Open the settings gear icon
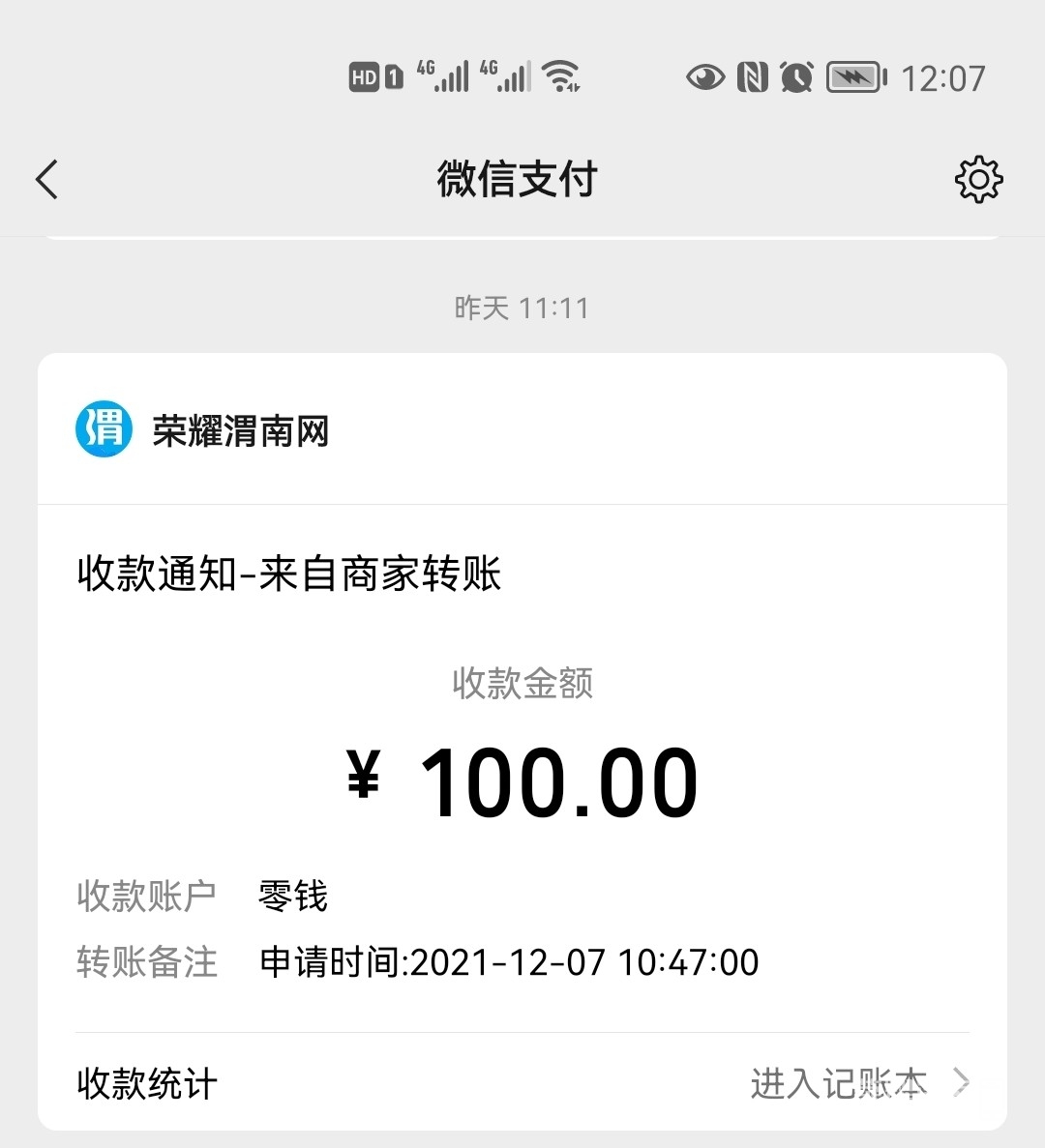 pos(978,180)
